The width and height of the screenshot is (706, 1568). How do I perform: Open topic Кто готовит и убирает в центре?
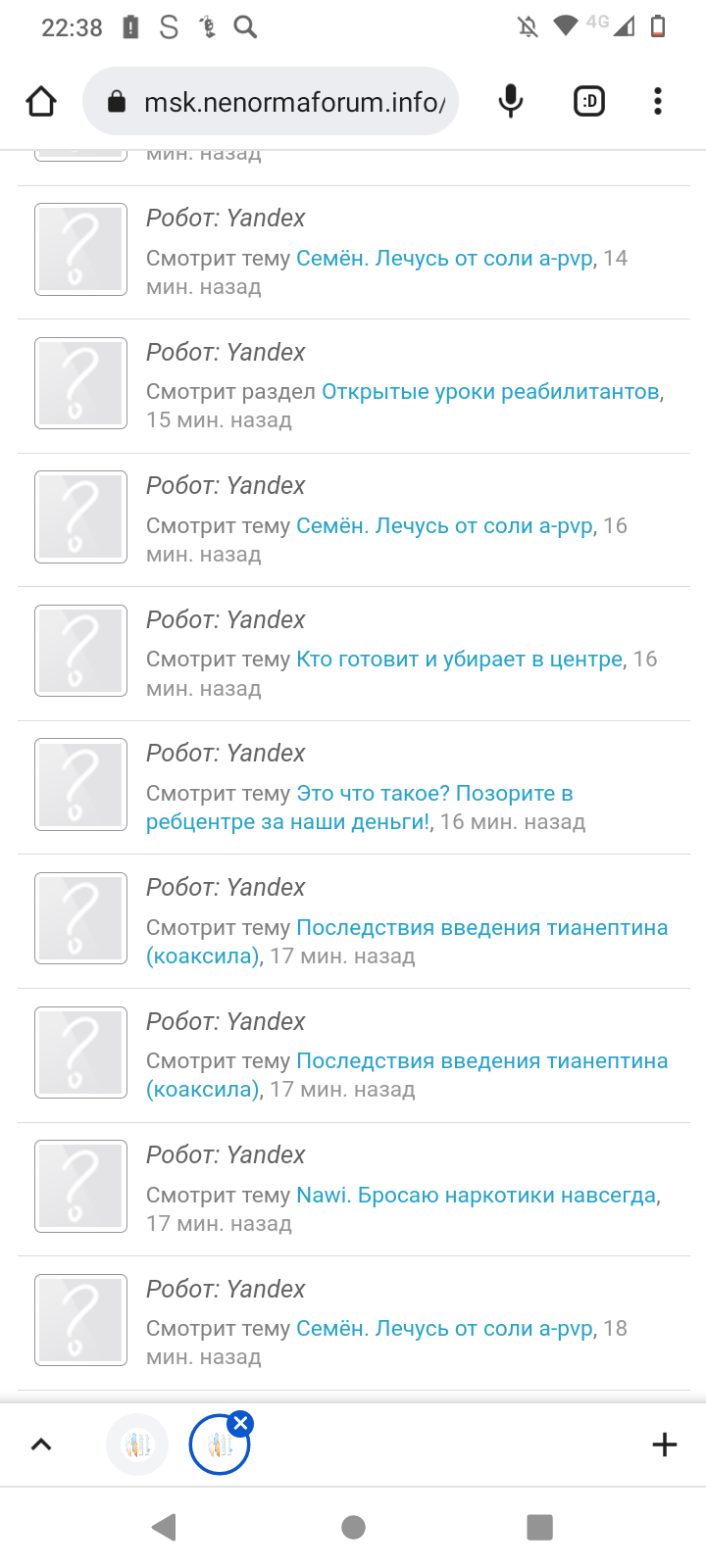point(460,660)
